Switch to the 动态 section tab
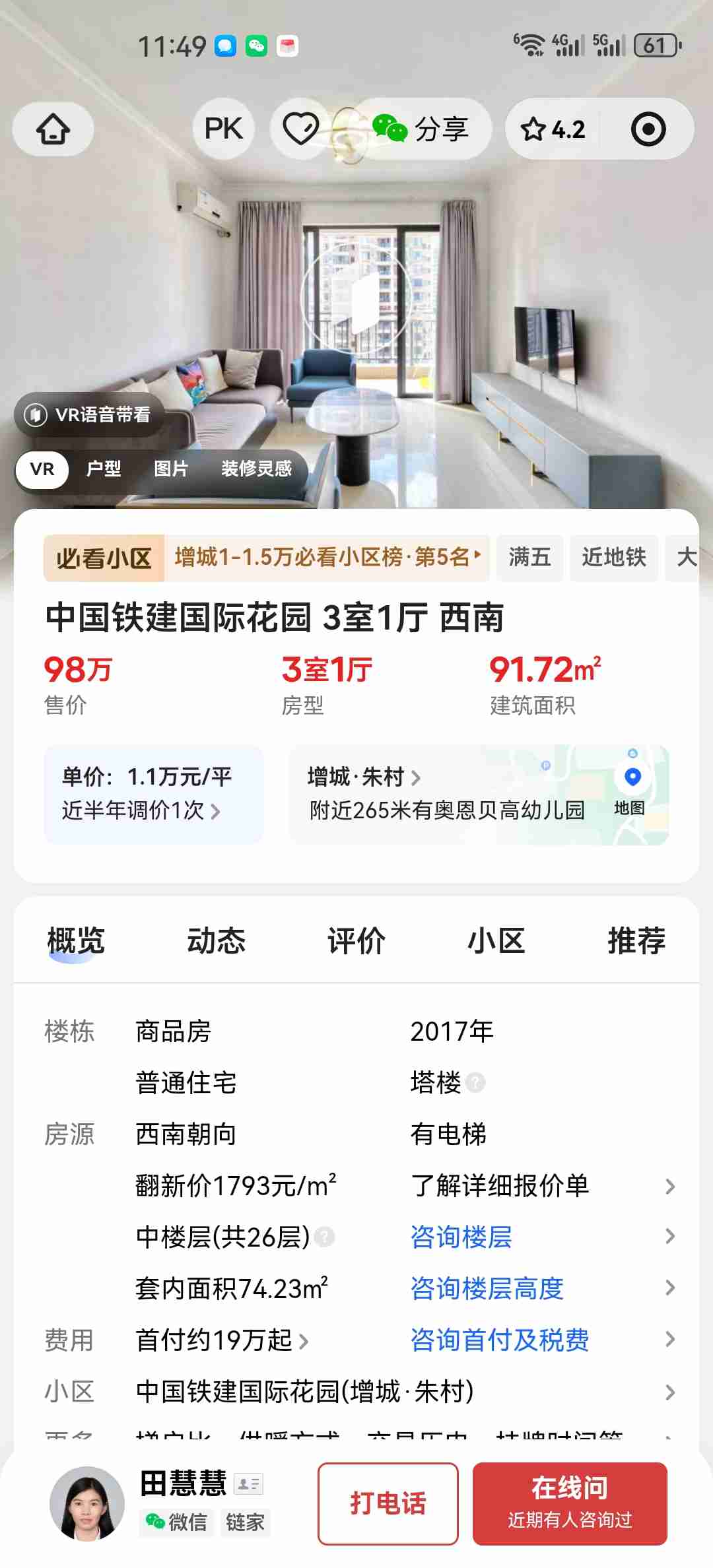713x1568 pixels. tap(216, 940)
